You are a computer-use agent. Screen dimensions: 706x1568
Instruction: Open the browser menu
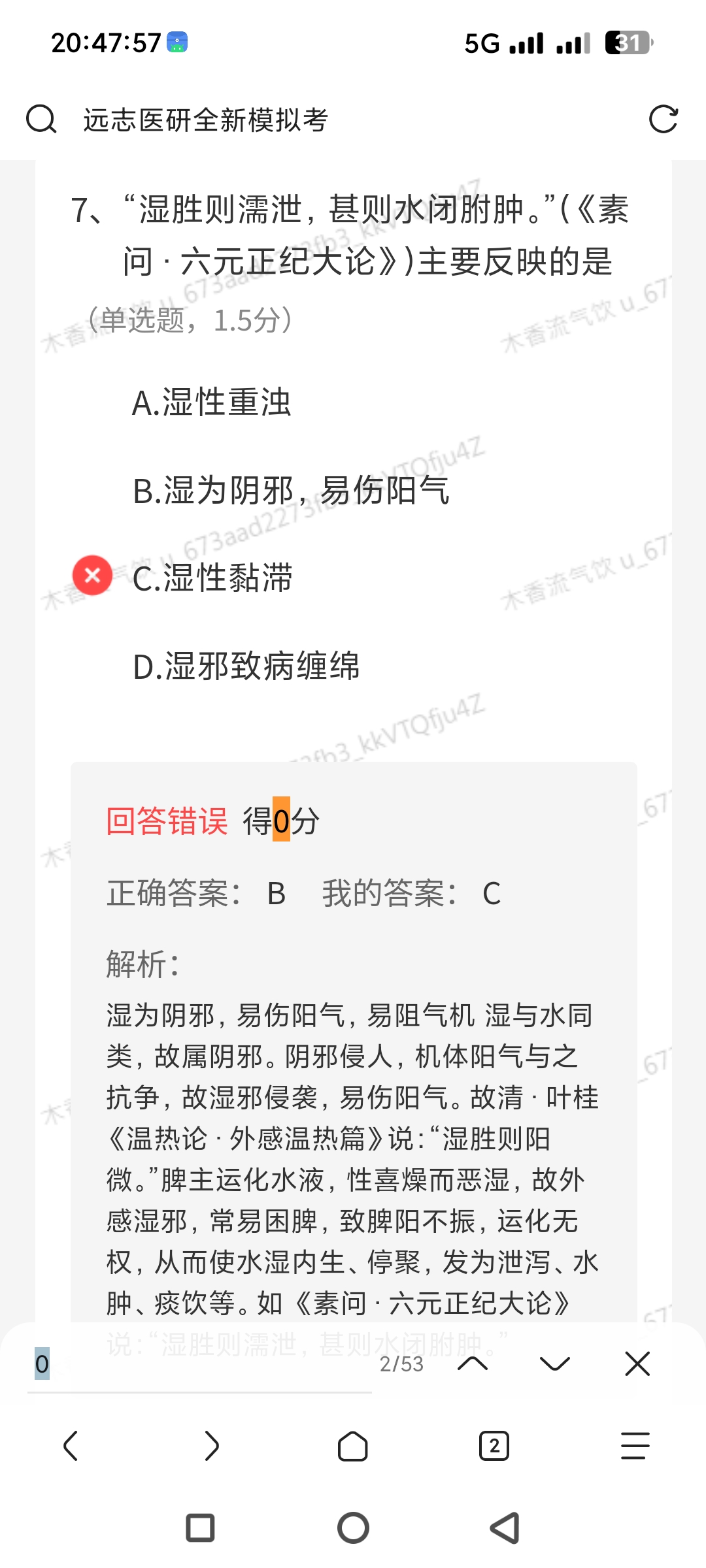635,1446
